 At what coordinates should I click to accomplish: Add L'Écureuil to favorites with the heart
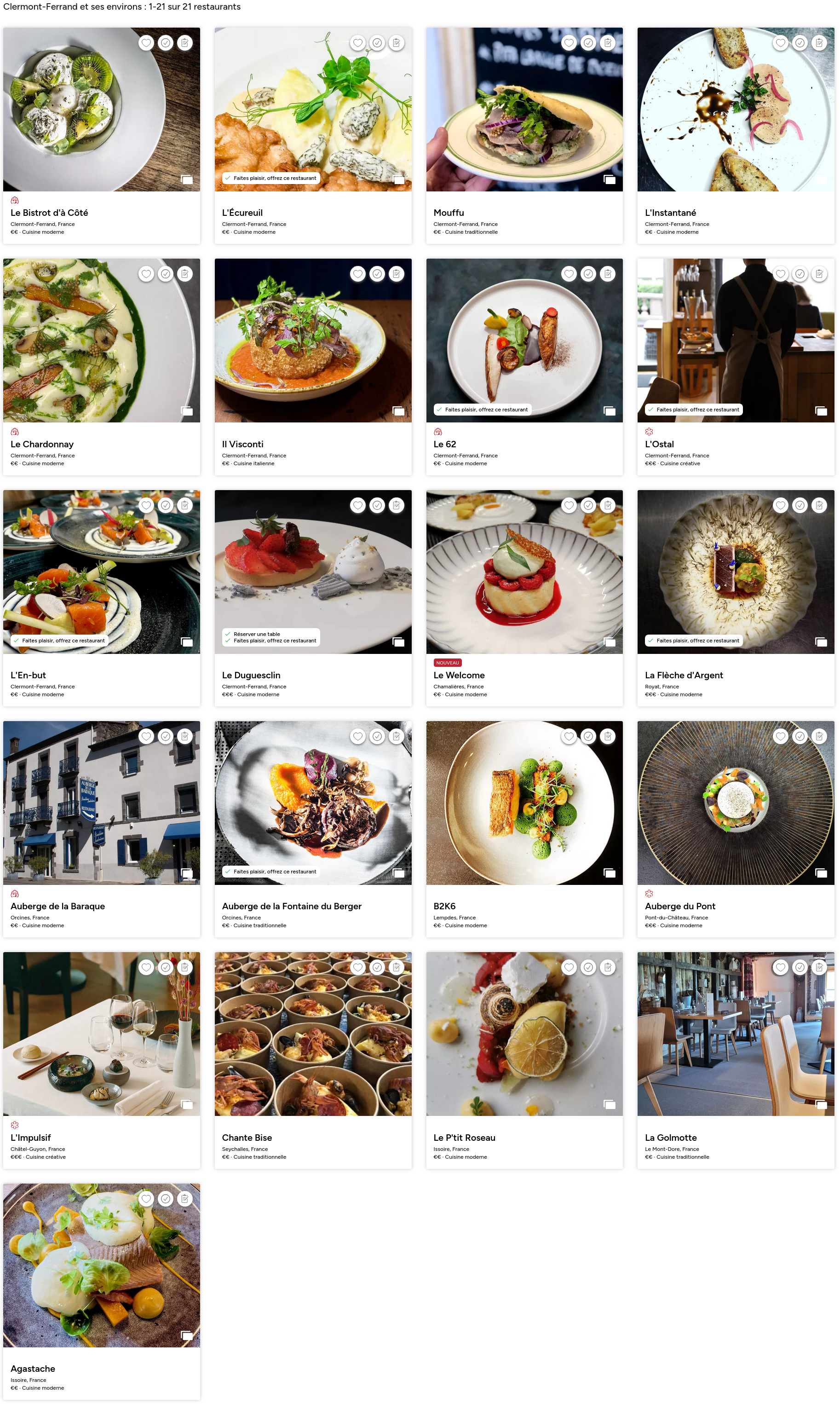click(x=358, y=43)
